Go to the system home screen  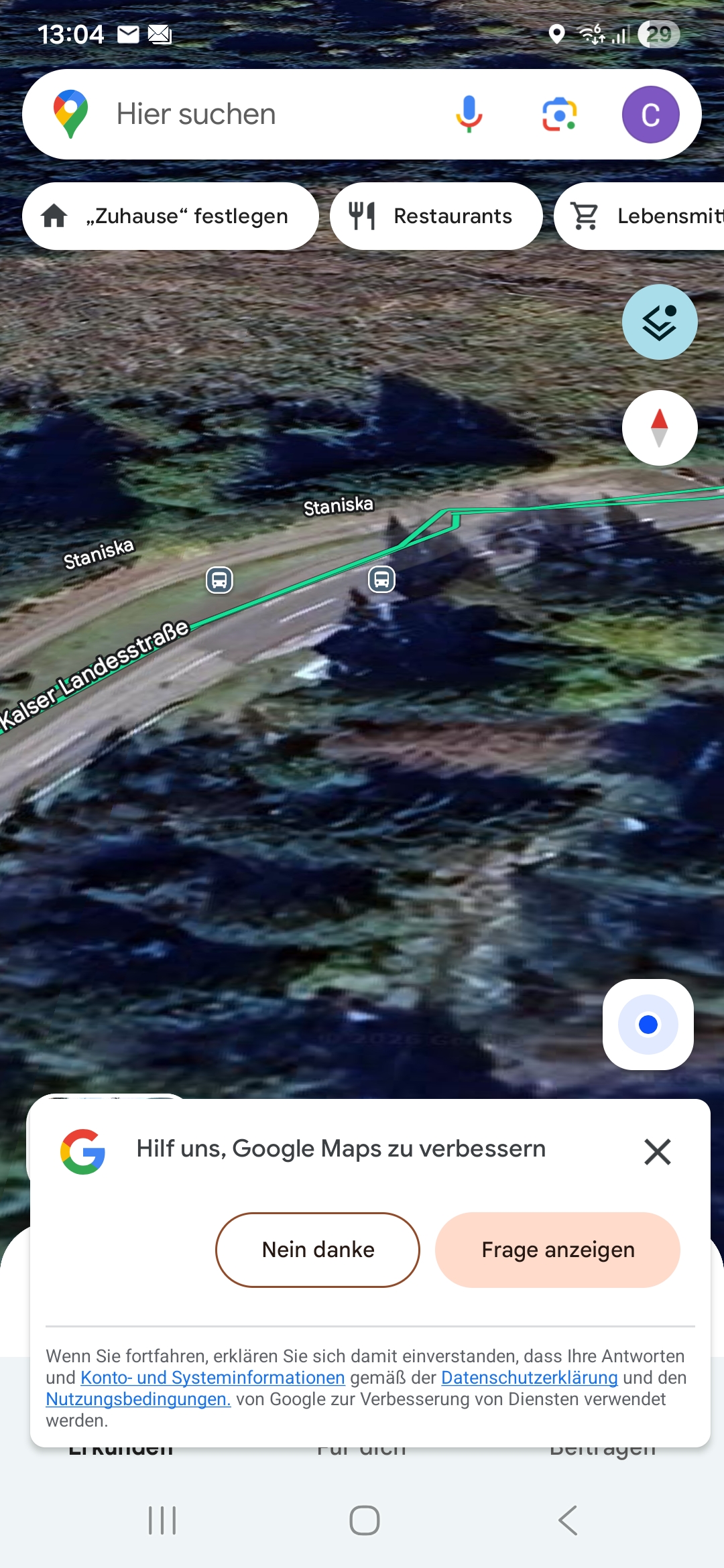(364, 1520)
